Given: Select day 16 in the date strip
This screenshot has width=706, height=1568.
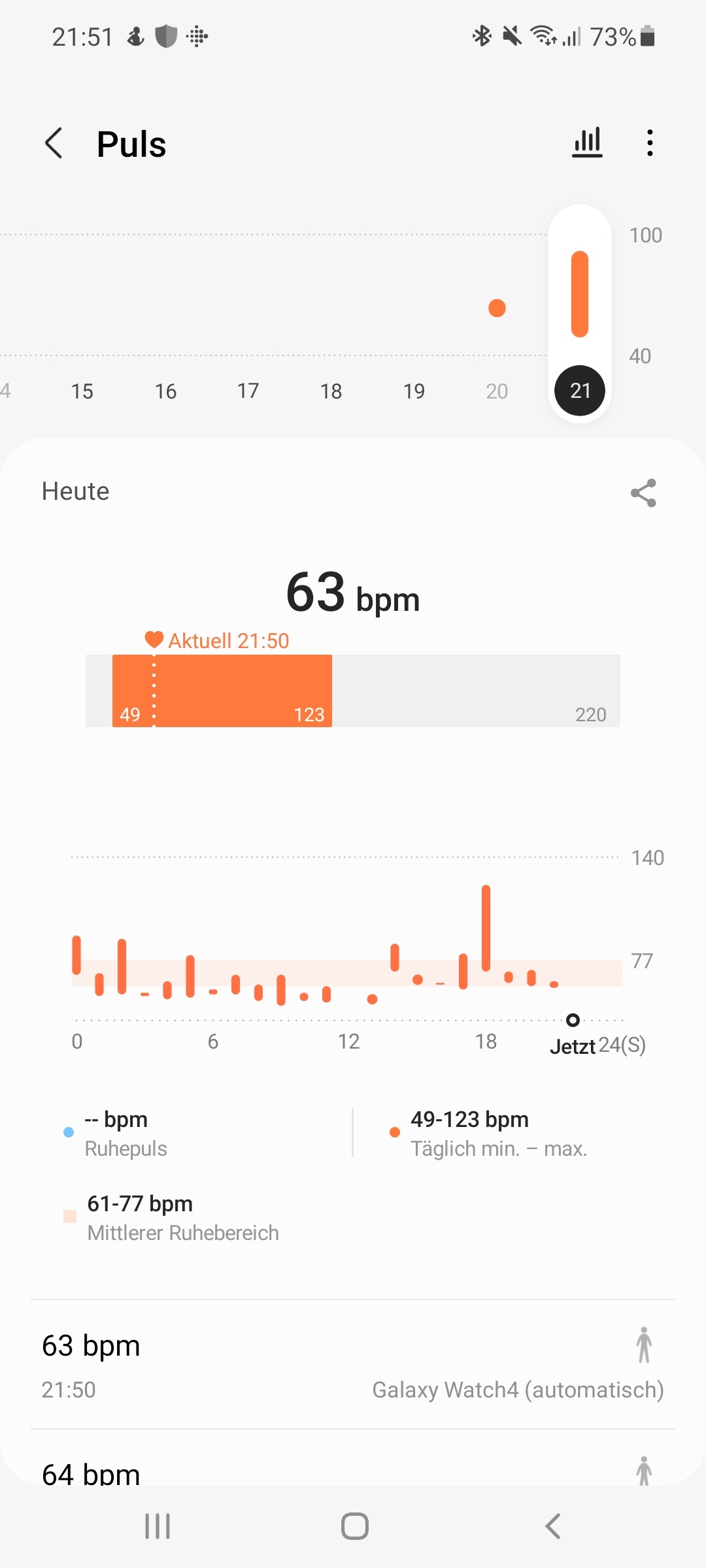Looking at the screenshot, I should 165,391.
